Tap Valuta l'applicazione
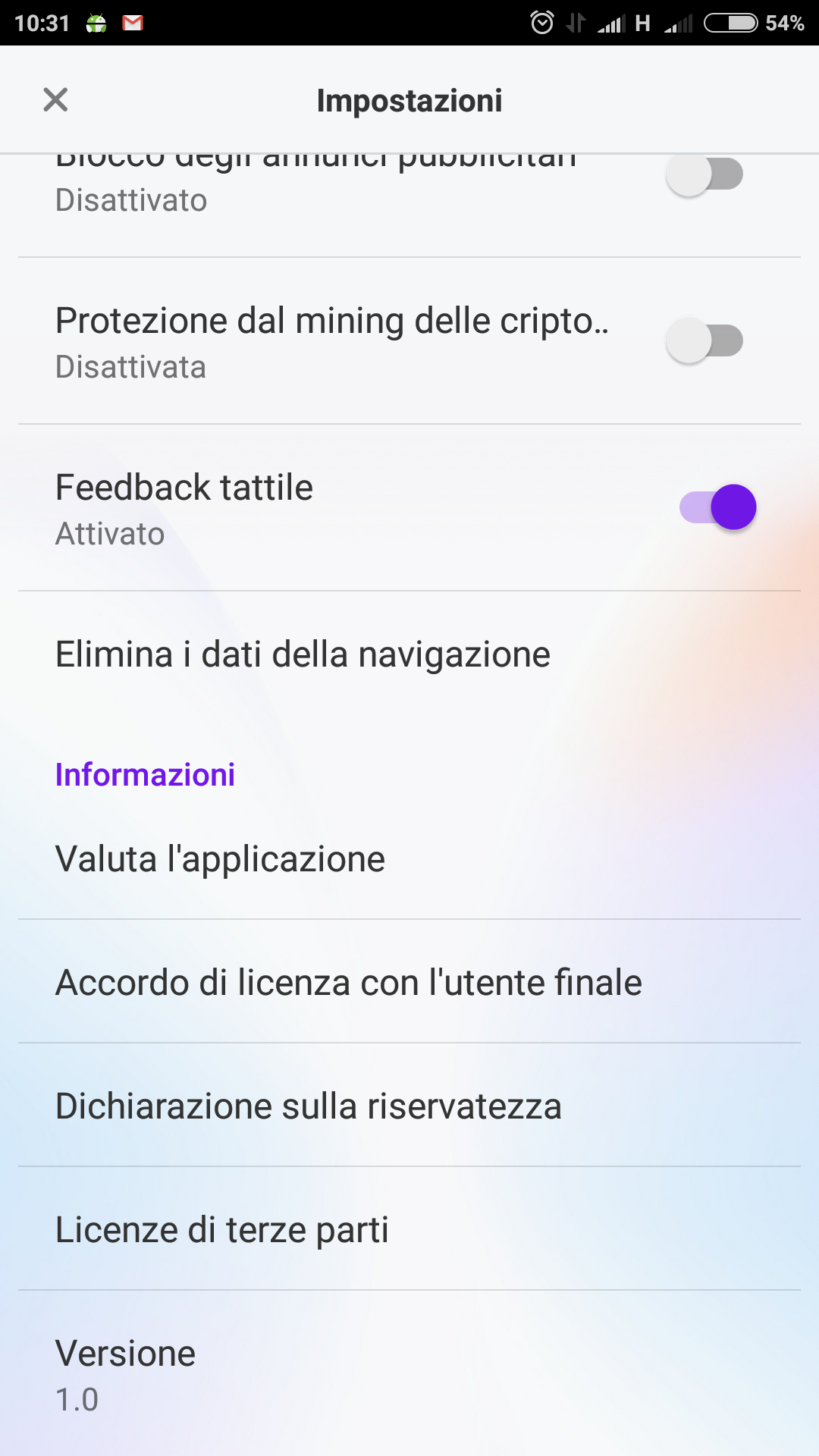The width and height of the screenshot is (819, 1456). pos(409,858)
